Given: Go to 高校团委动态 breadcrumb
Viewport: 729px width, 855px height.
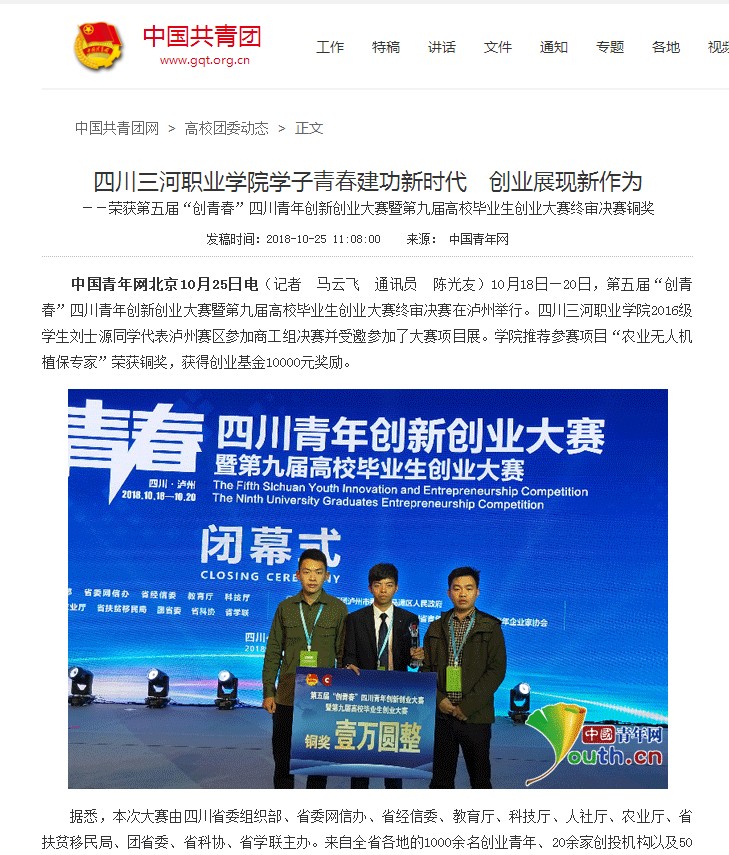Looking at the screenshot, I should 227,128.
